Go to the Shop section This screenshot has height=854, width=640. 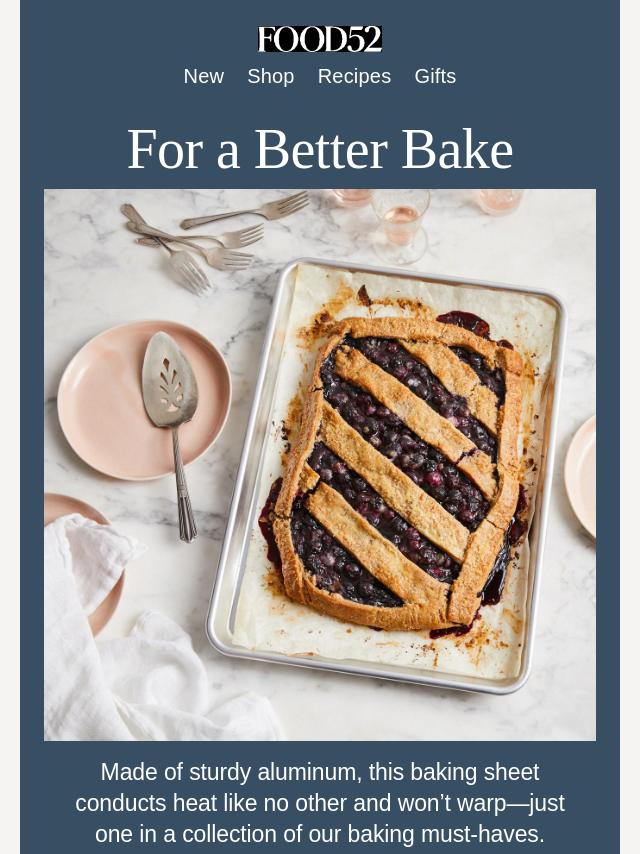point(270,76)
